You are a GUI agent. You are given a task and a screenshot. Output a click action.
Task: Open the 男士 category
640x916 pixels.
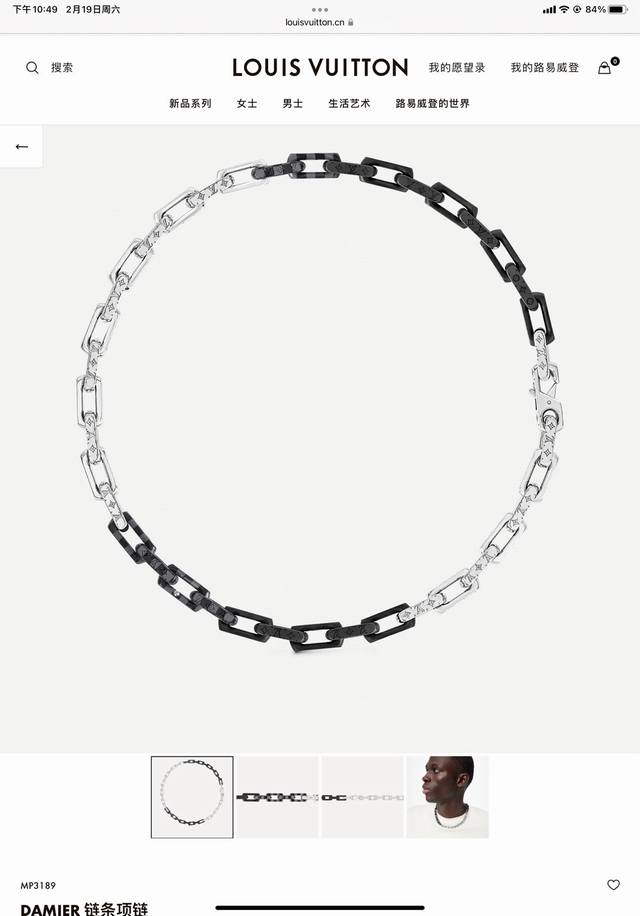click(293, 103)
